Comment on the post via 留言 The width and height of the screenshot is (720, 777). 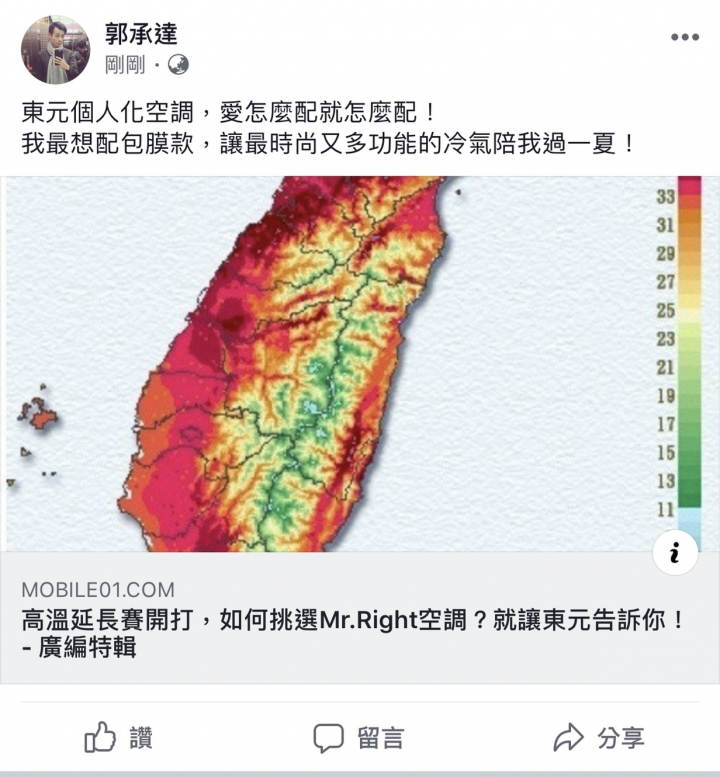(358, 738)
